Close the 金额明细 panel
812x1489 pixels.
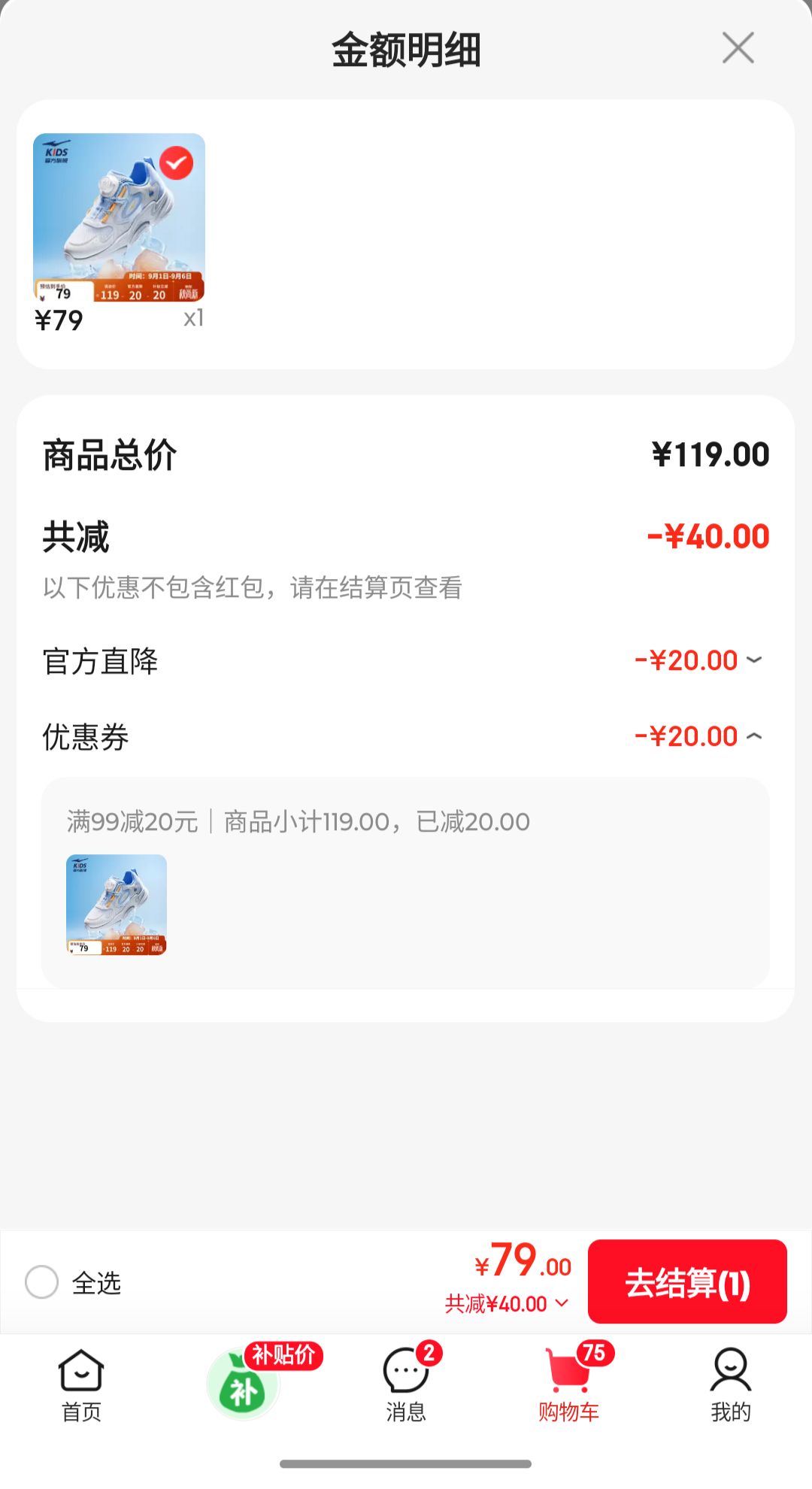(x=738, y=48)
